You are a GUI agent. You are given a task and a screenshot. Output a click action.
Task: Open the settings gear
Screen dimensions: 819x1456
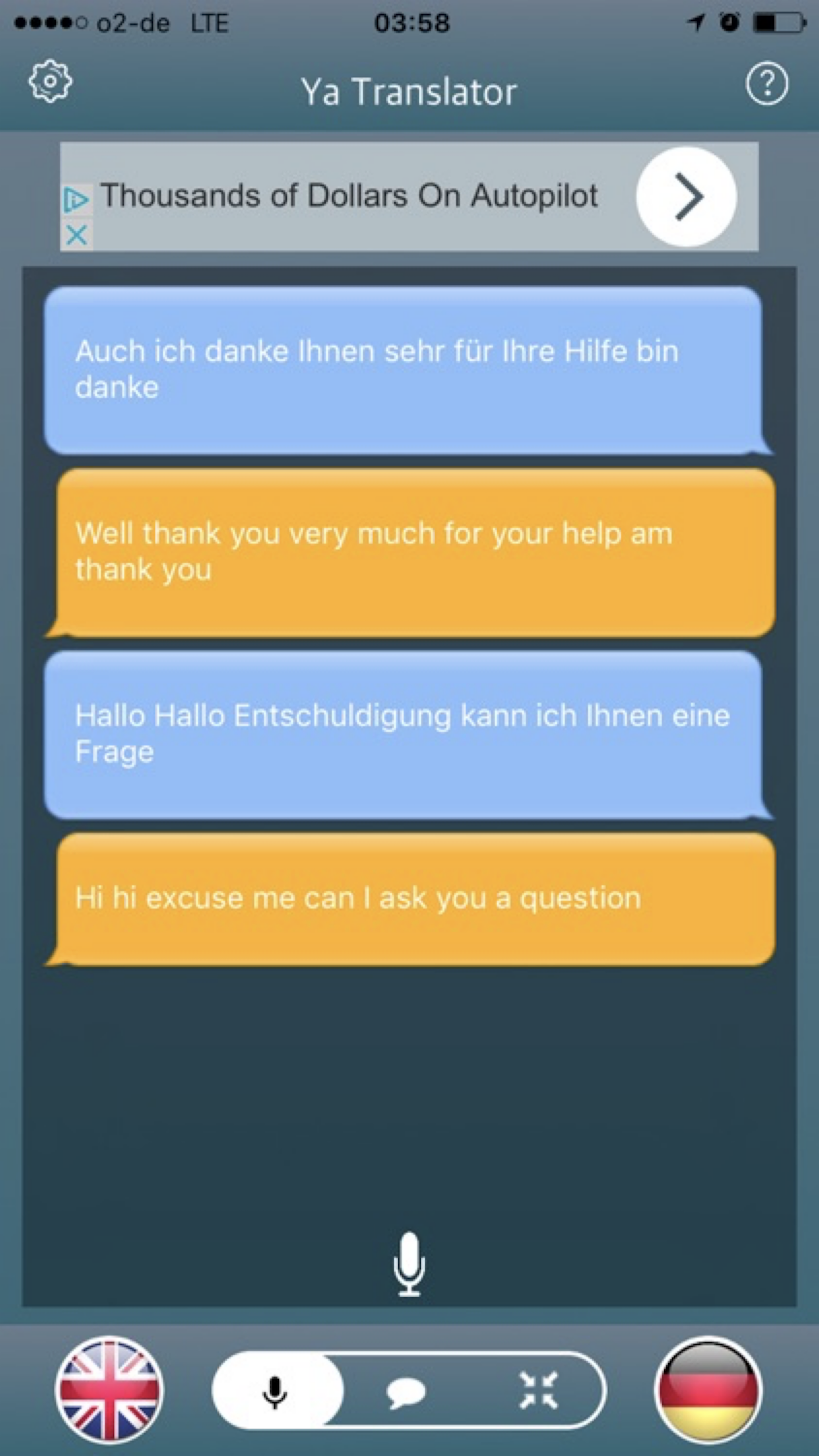tap(50, 82)
